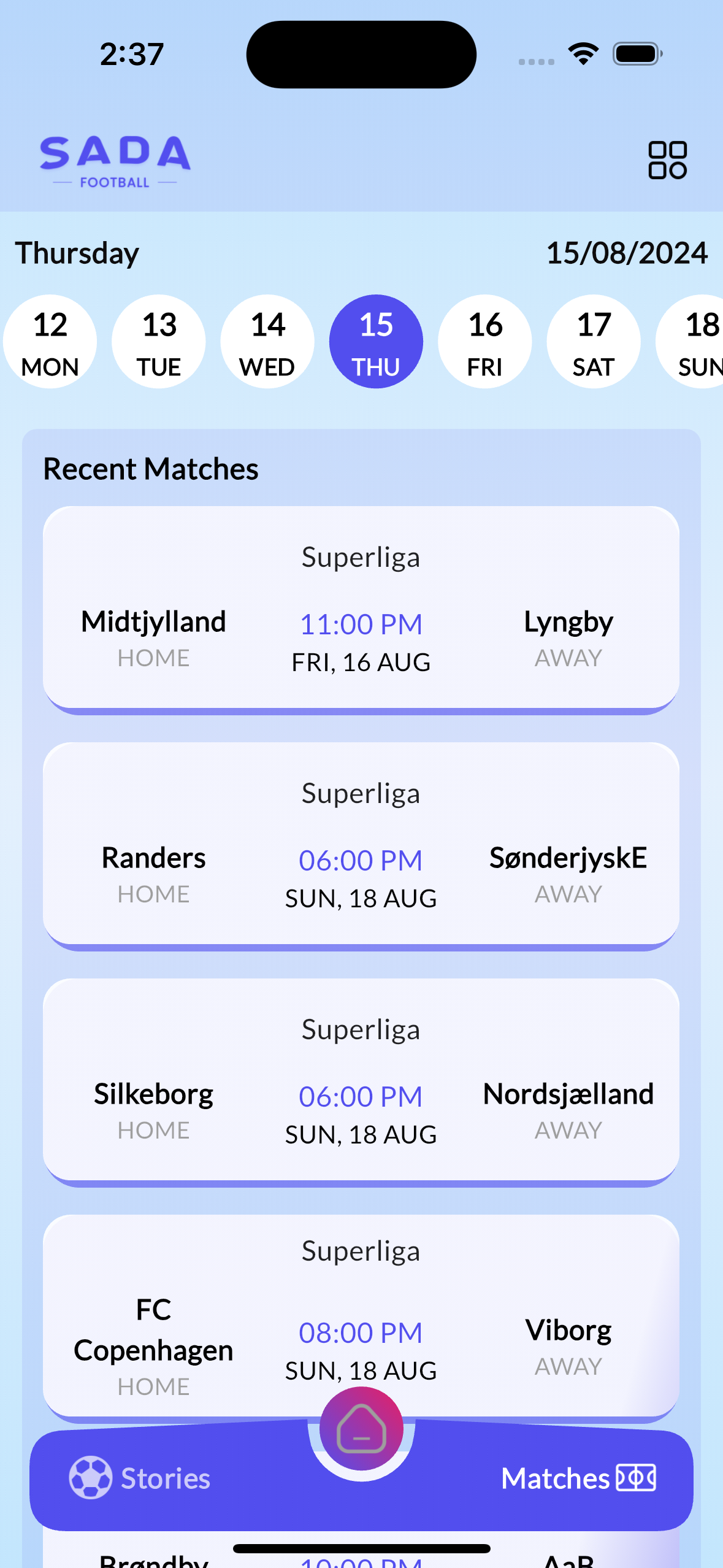Open the FC Copenhagen vs Viborg fixture
This screenshot has width=723, height=1568.
361,1313
